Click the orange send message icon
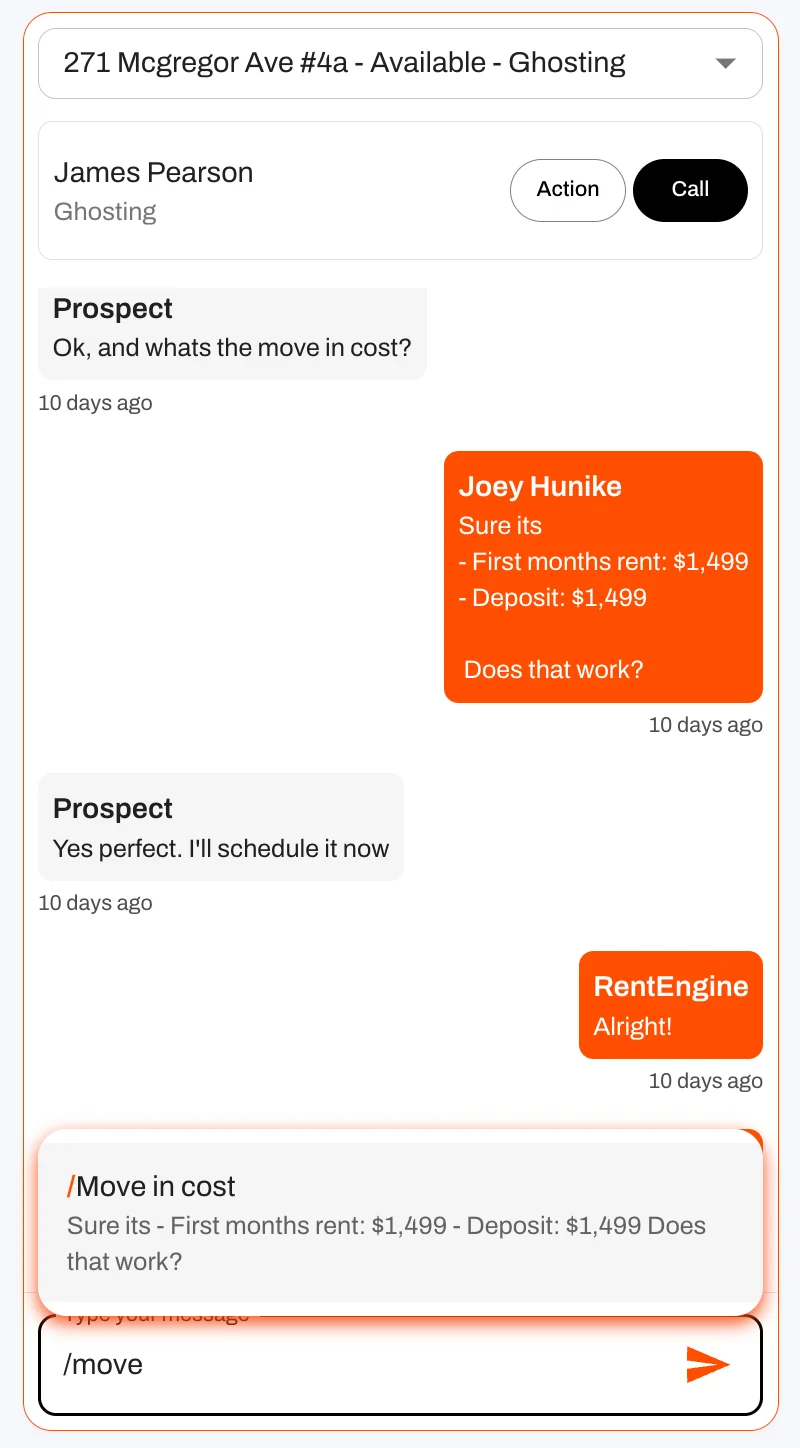The width and height of the screenshot is (800, 1448). tap(710, 1363)
